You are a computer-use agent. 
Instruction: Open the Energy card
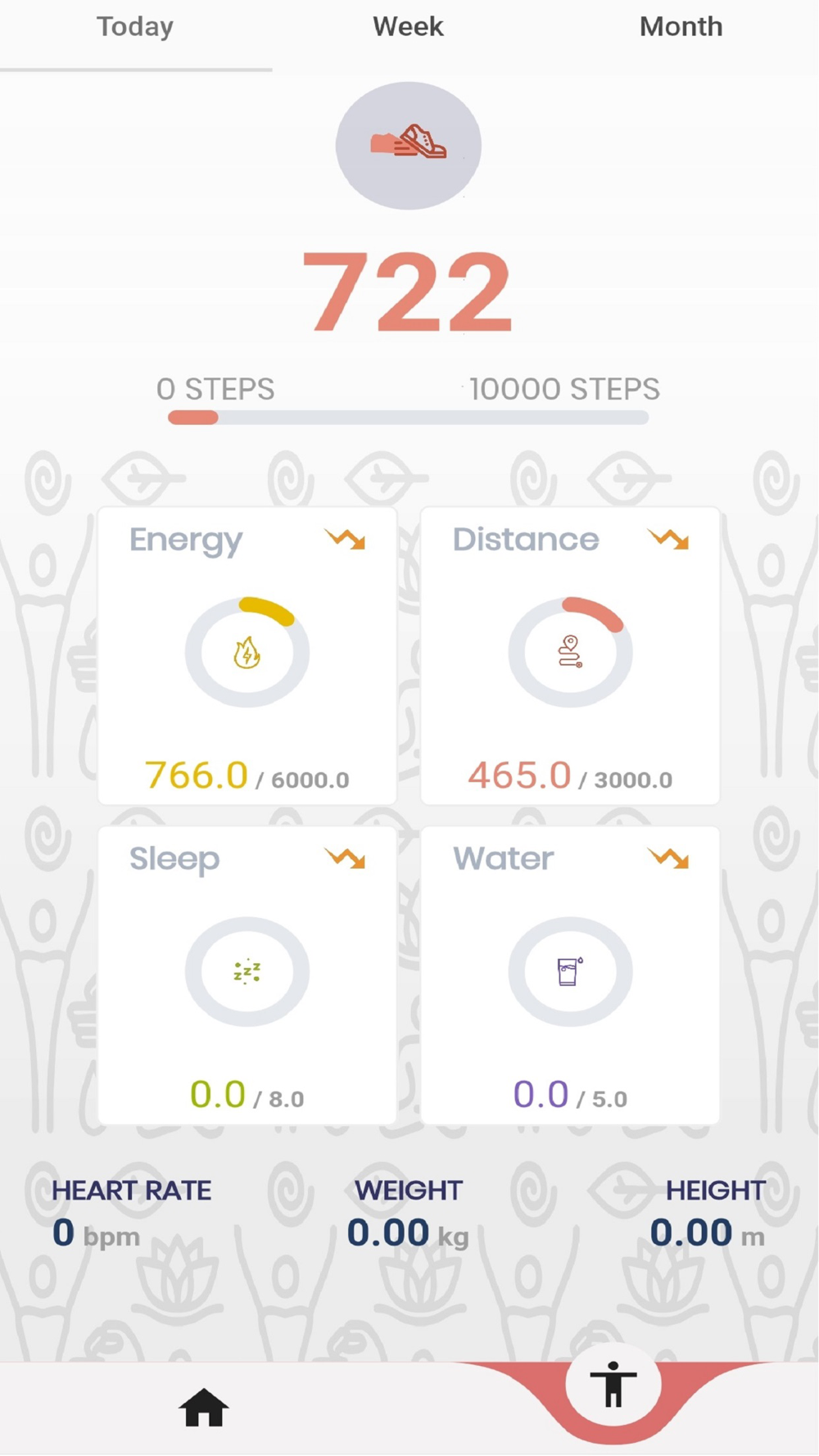247,655
